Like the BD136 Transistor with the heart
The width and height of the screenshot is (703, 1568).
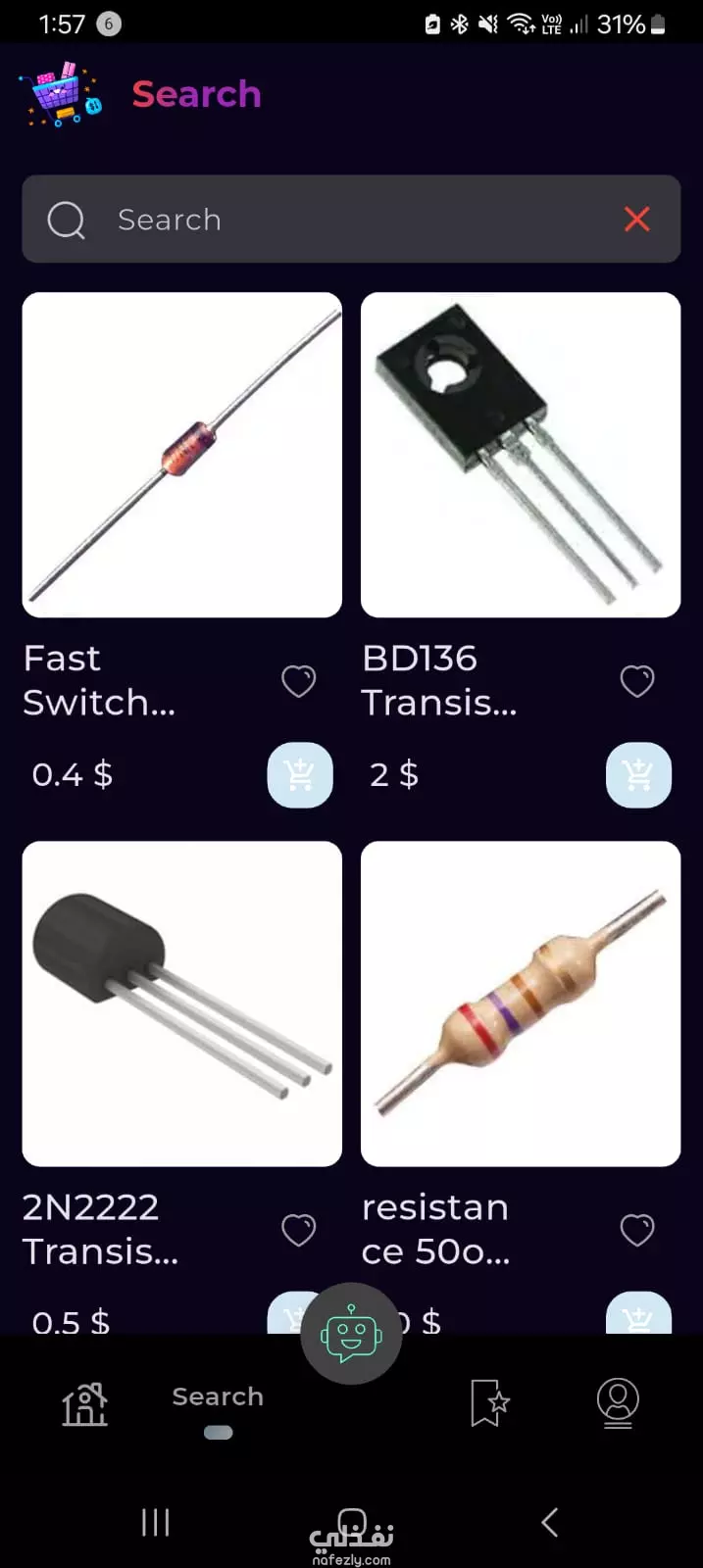pyautogui.click(x=637, y=680)
